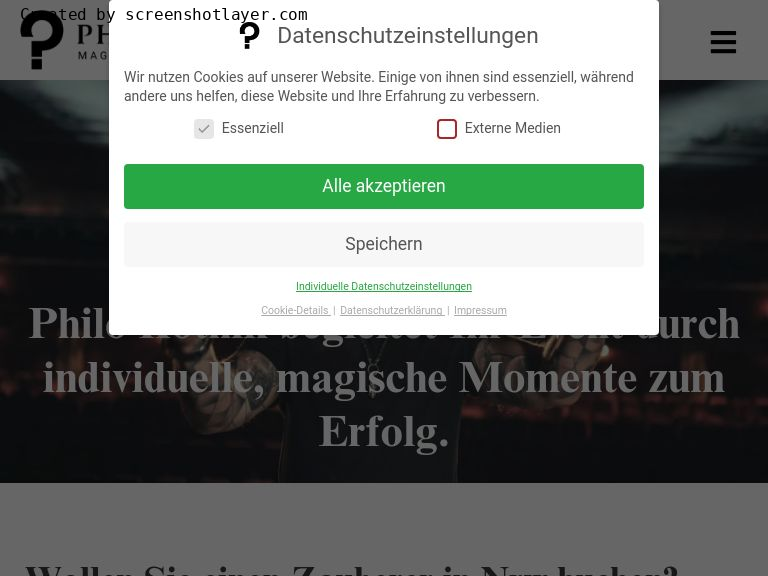Viewport: 768px width, 576px height.
Task: Open Individuelle Datenschutzeinstellungen link
Action: point(383,287)
